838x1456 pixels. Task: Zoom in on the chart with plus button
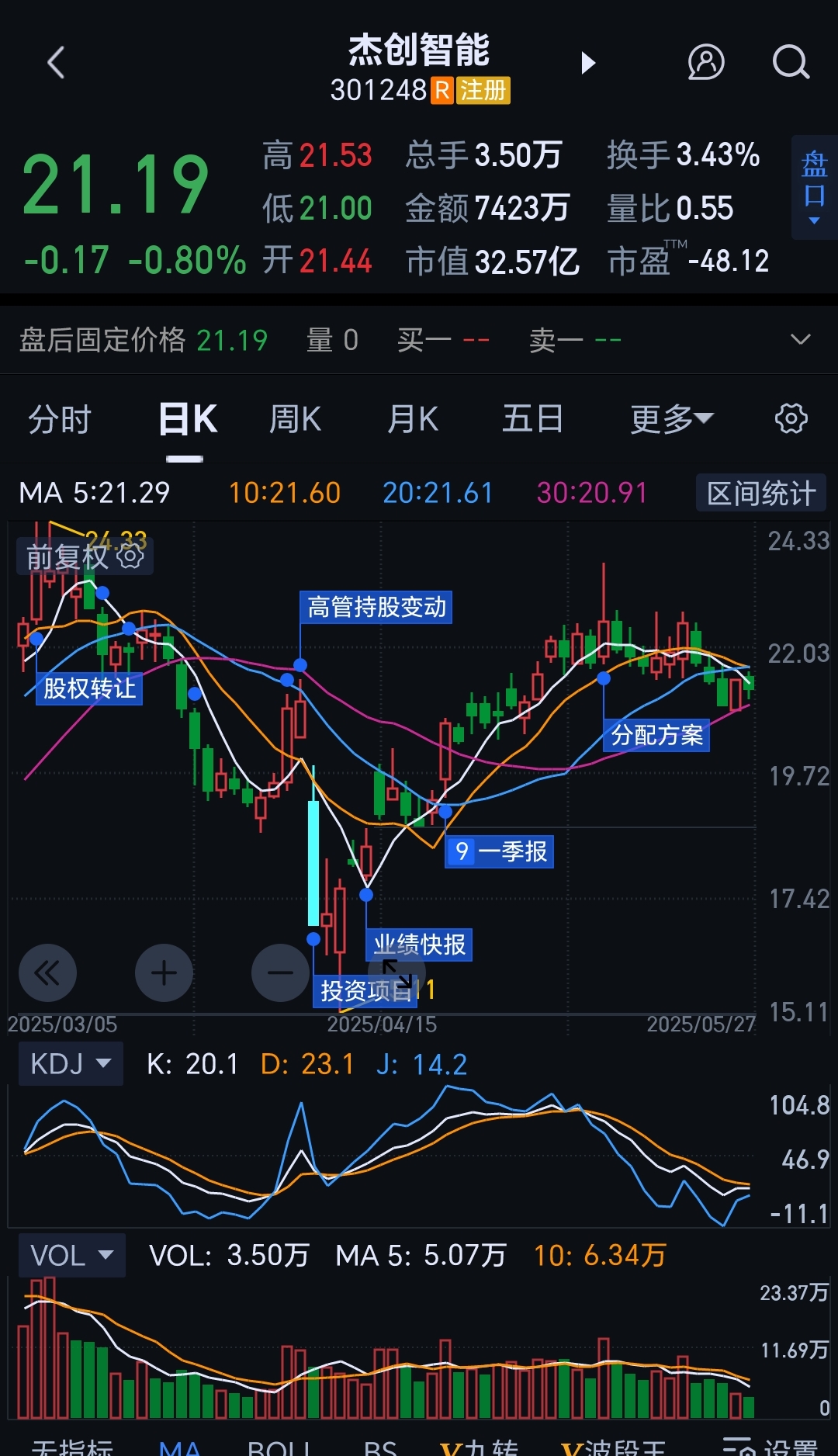[164, 972]
